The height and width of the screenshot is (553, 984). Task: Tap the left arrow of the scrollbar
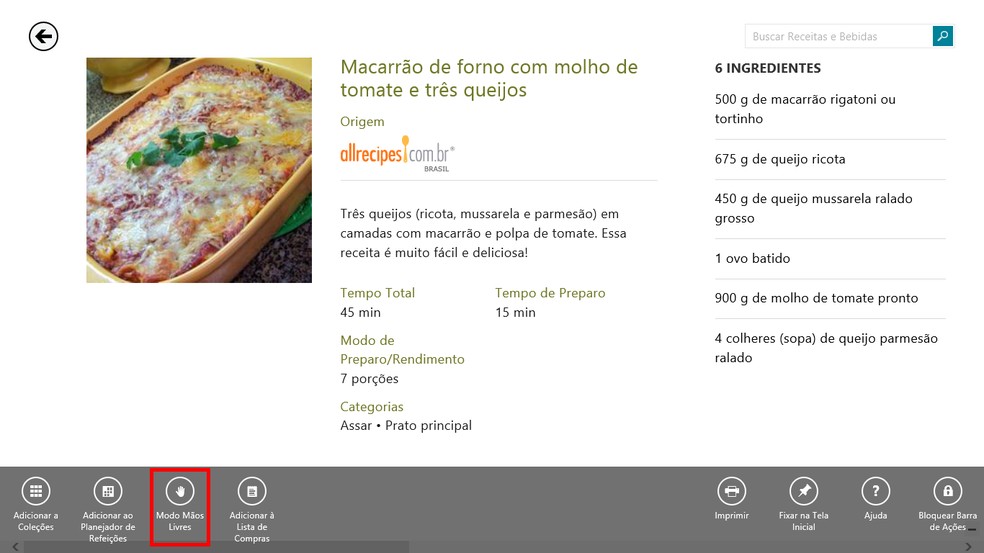pos(15,546)
